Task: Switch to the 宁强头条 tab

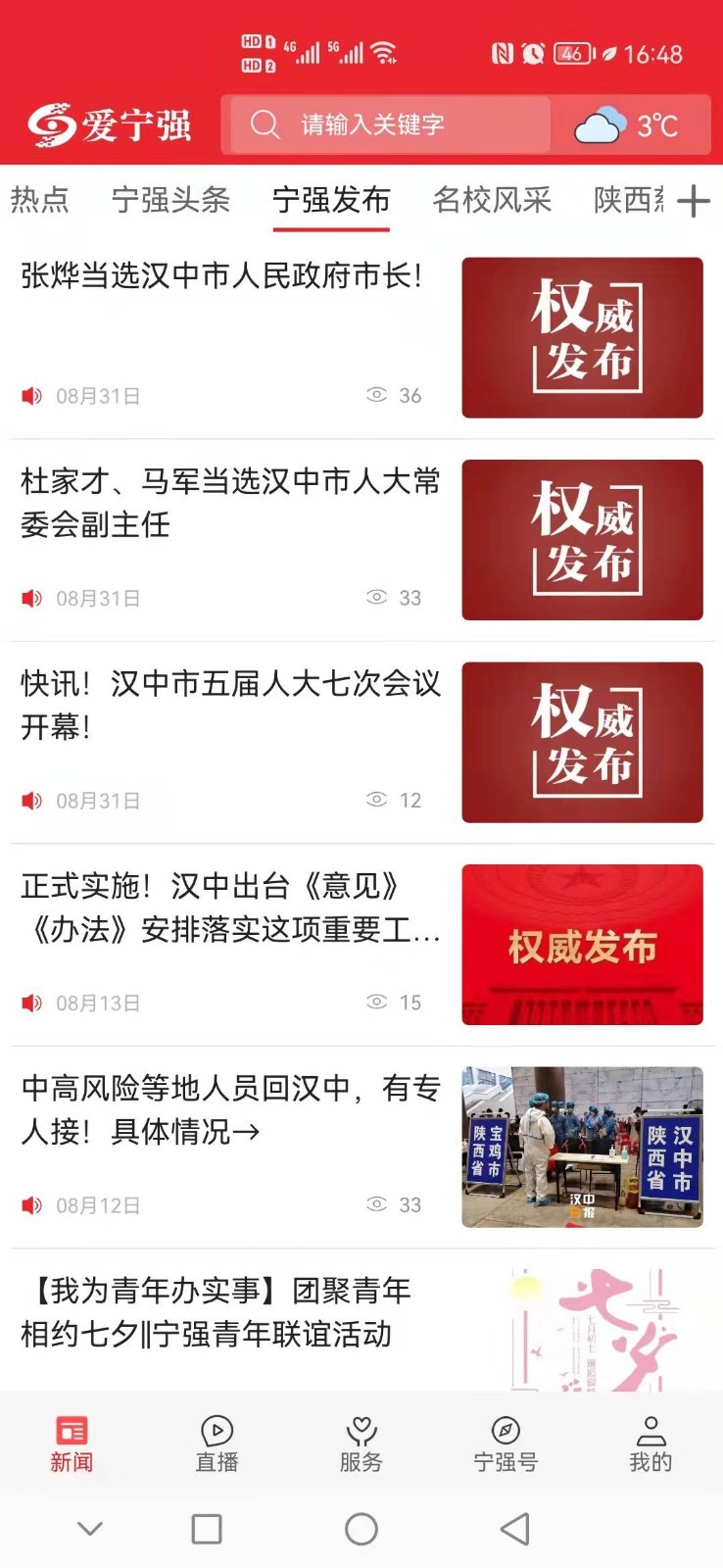Action: coord(170,200)
